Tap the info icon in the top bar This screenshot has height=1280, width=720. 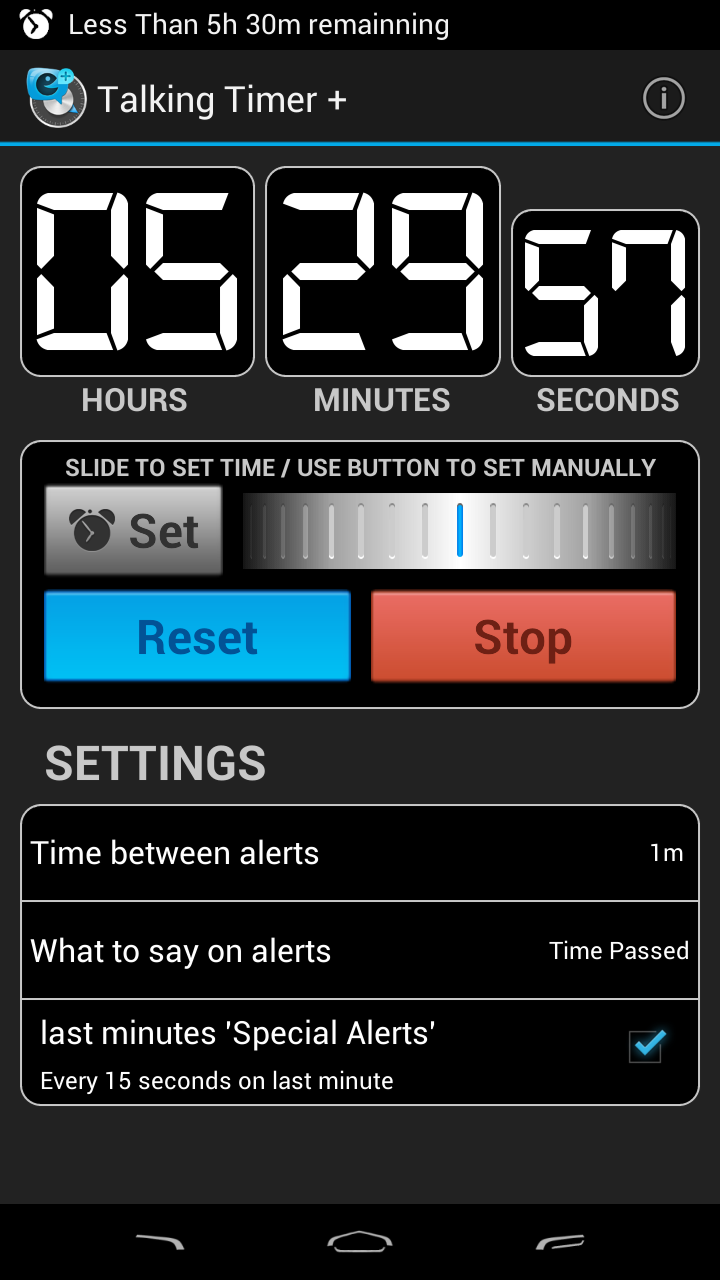(x=663, y=98)
